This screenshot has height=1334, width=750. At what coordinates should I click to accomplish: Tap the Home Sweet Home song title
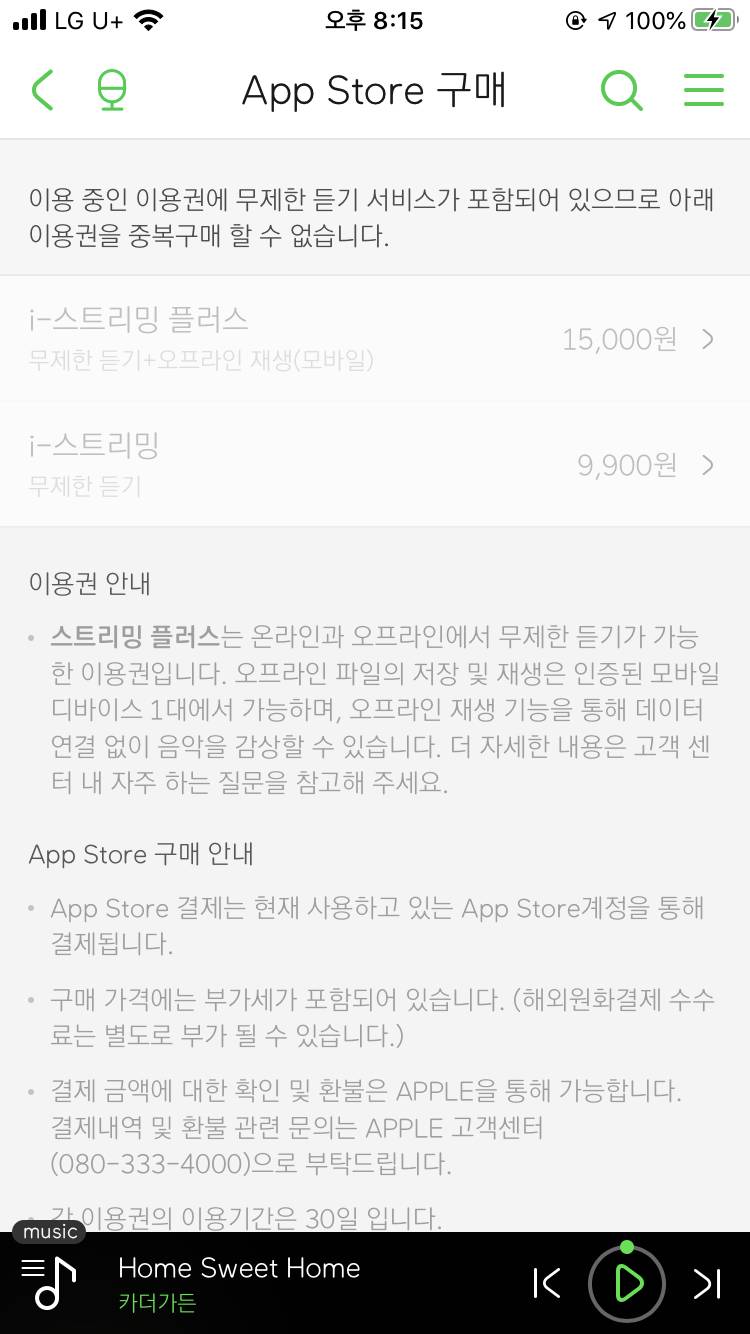(x=239, y=1267)
